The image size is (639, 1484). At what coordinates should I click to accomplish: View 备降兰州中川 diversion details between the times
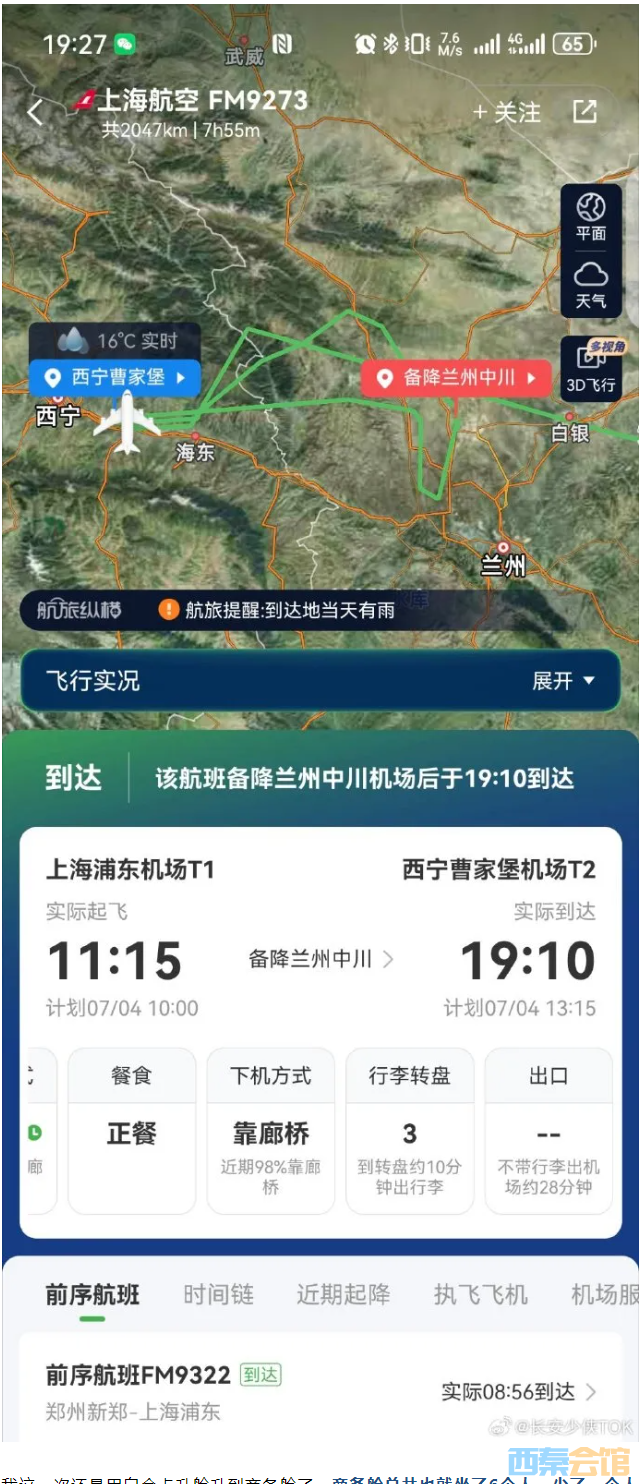pyautogui.click(x=321, y=959)
